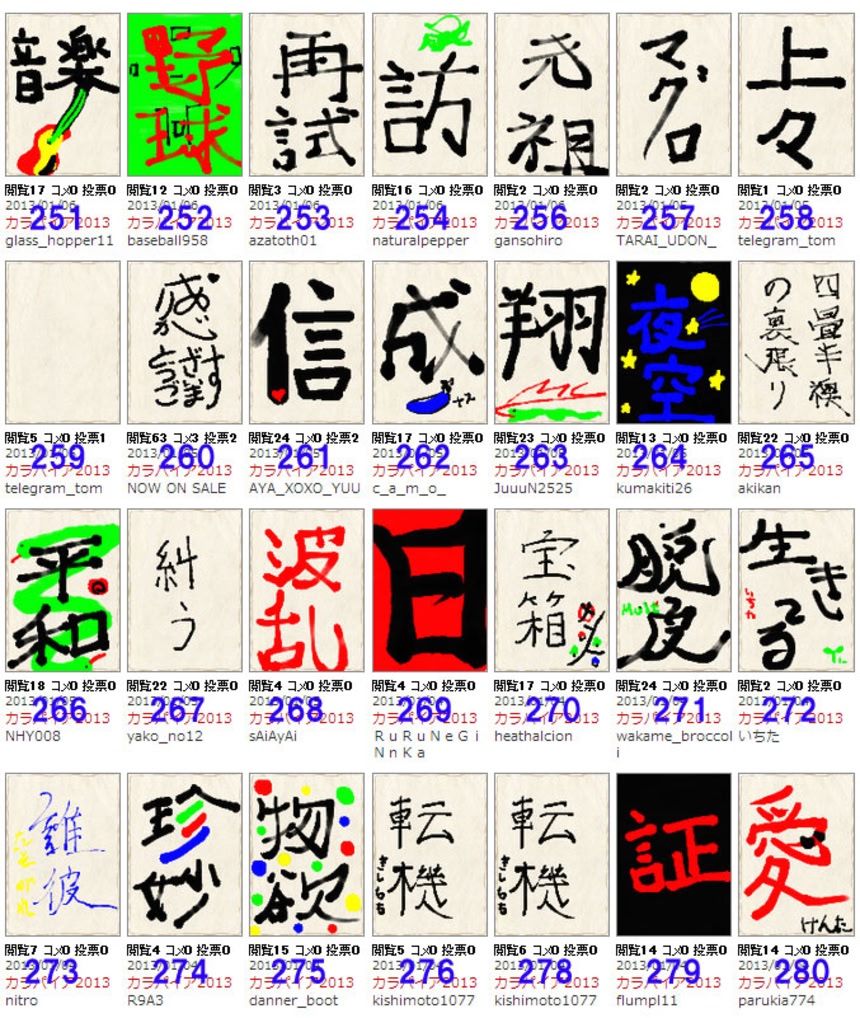Screen dimensions: 860x1018
Task: View baseball958's green and red drawing
Action: click(x=185, y=95)
